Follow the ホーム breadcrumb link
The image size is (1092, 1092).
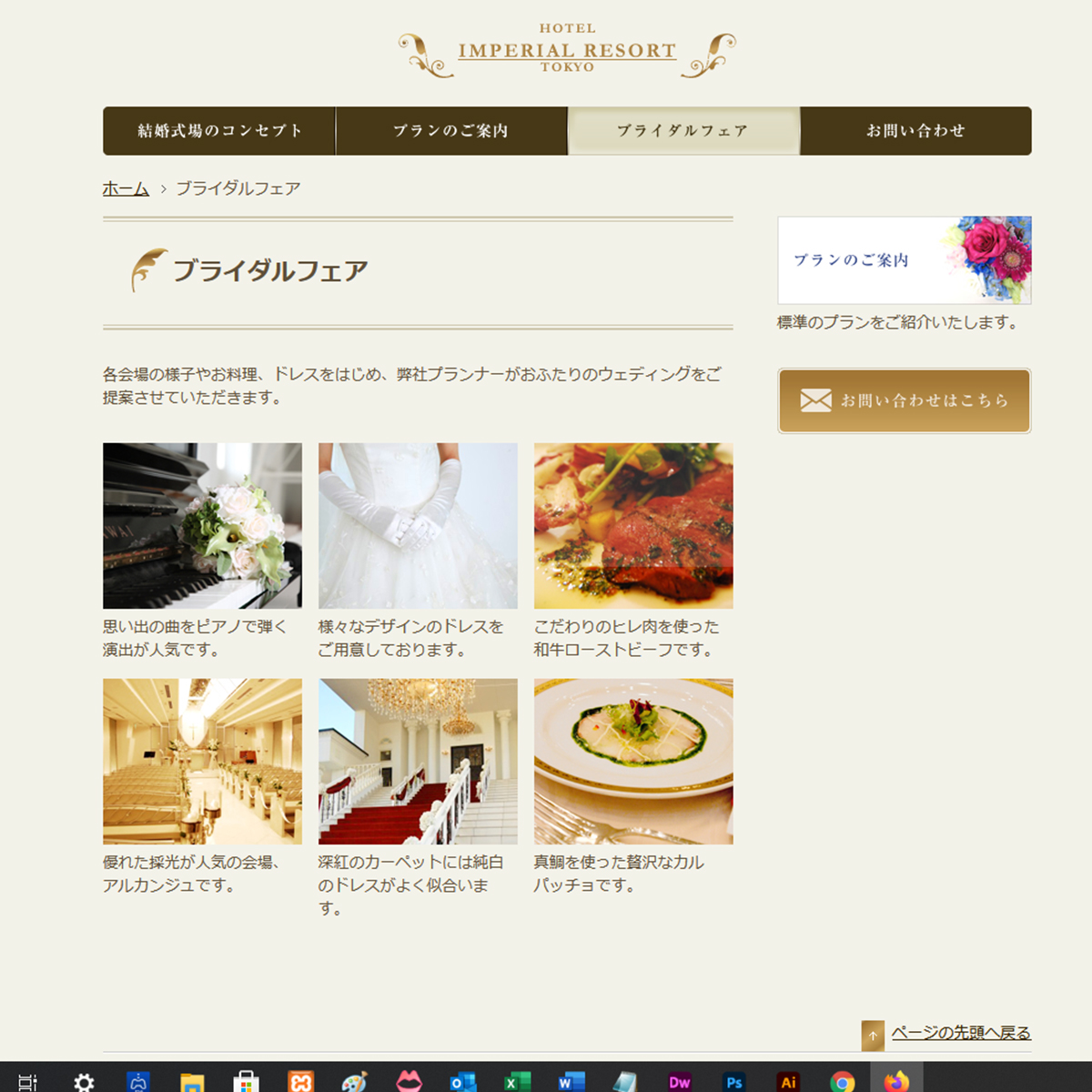(x=126, y=188)
